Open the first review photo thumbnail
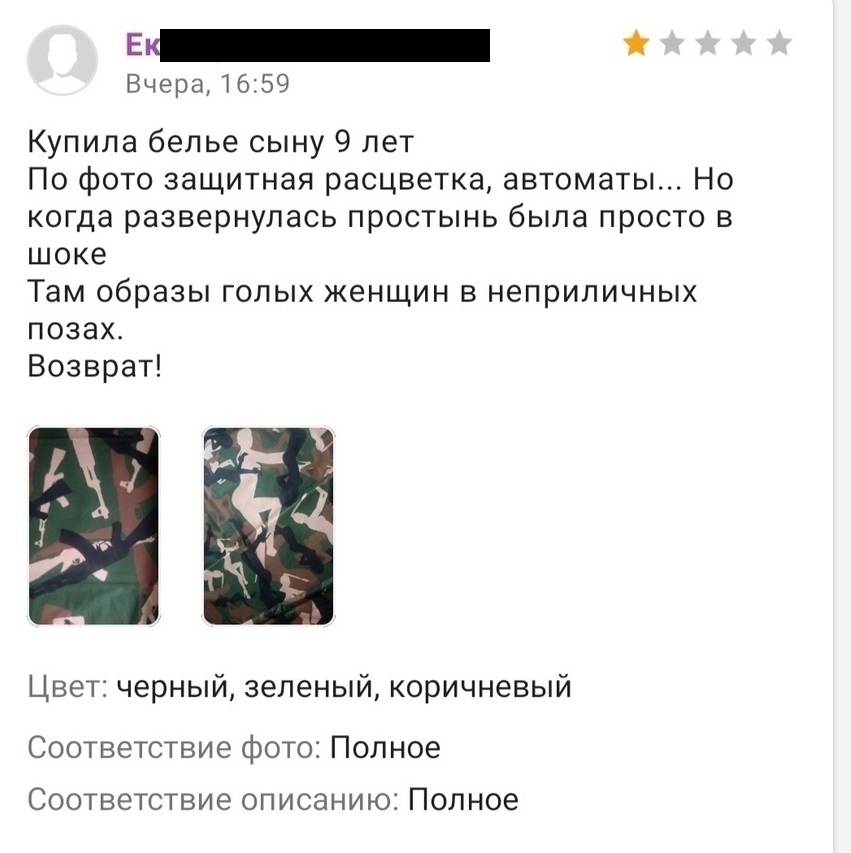The width and height of the screenshot is (851, 853). click(93, 525)
